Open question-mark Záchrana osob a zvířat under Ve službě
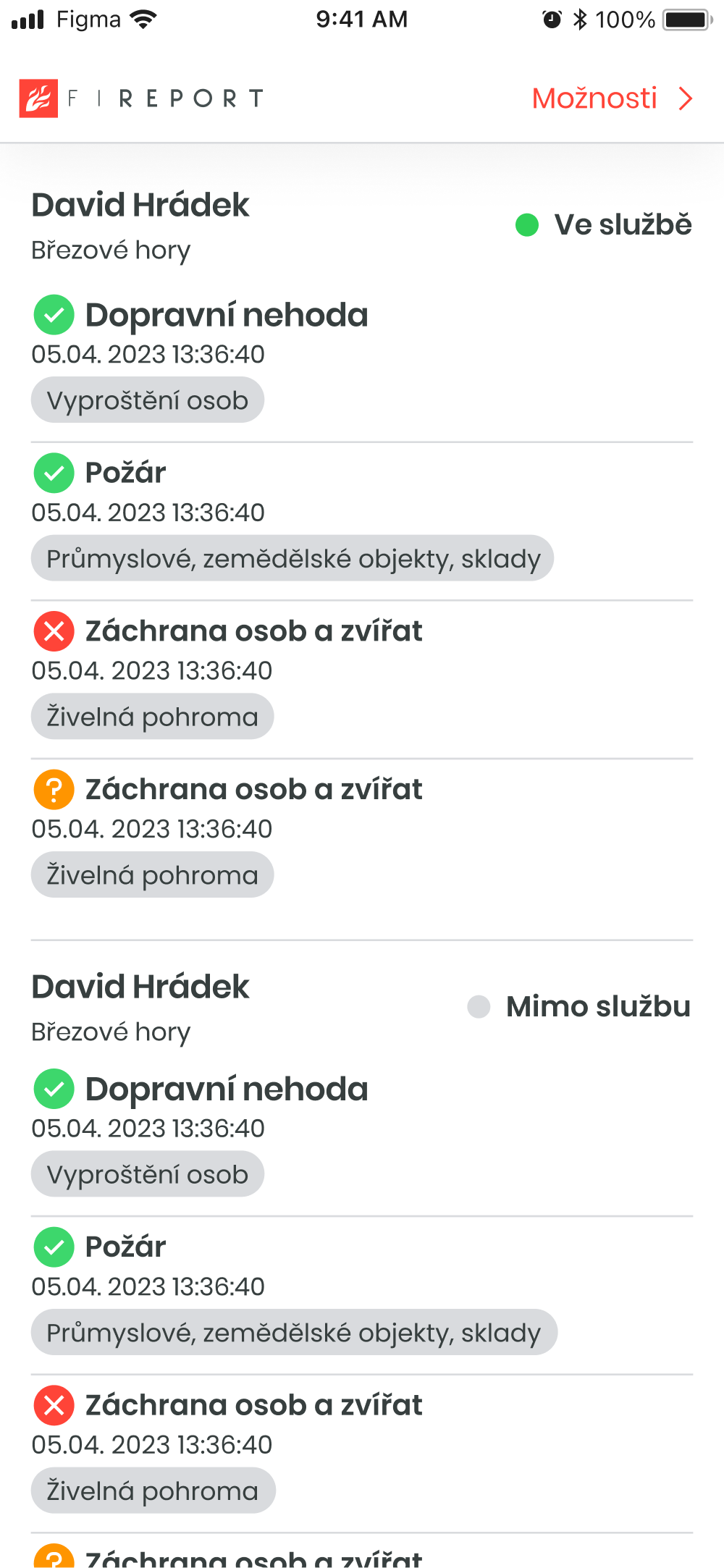724x1568 pixels. (x=253, y=790)
